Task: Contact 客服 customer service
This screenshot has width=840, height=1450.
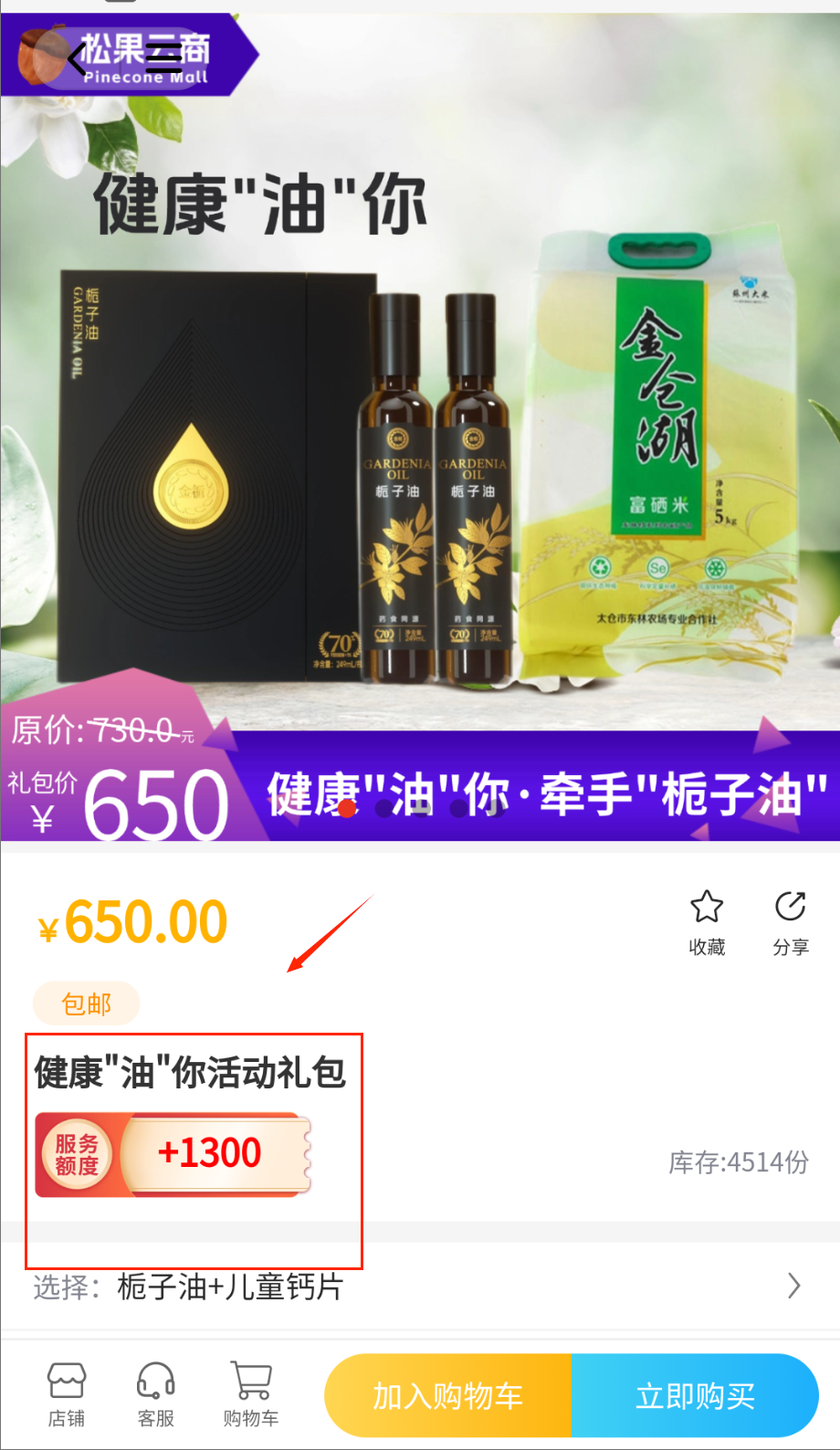Action: tap(156, 1393)
